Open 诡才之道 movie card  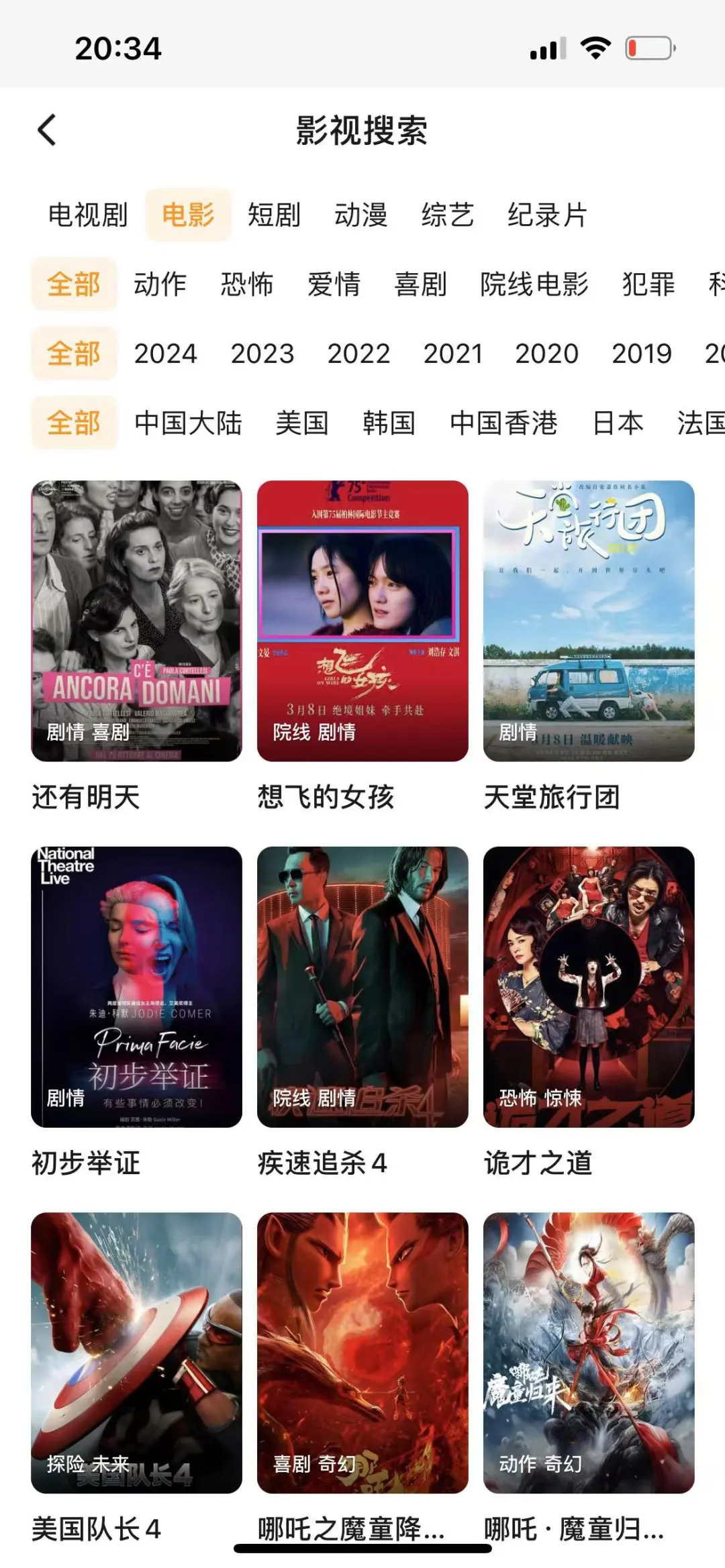(589, 986)
